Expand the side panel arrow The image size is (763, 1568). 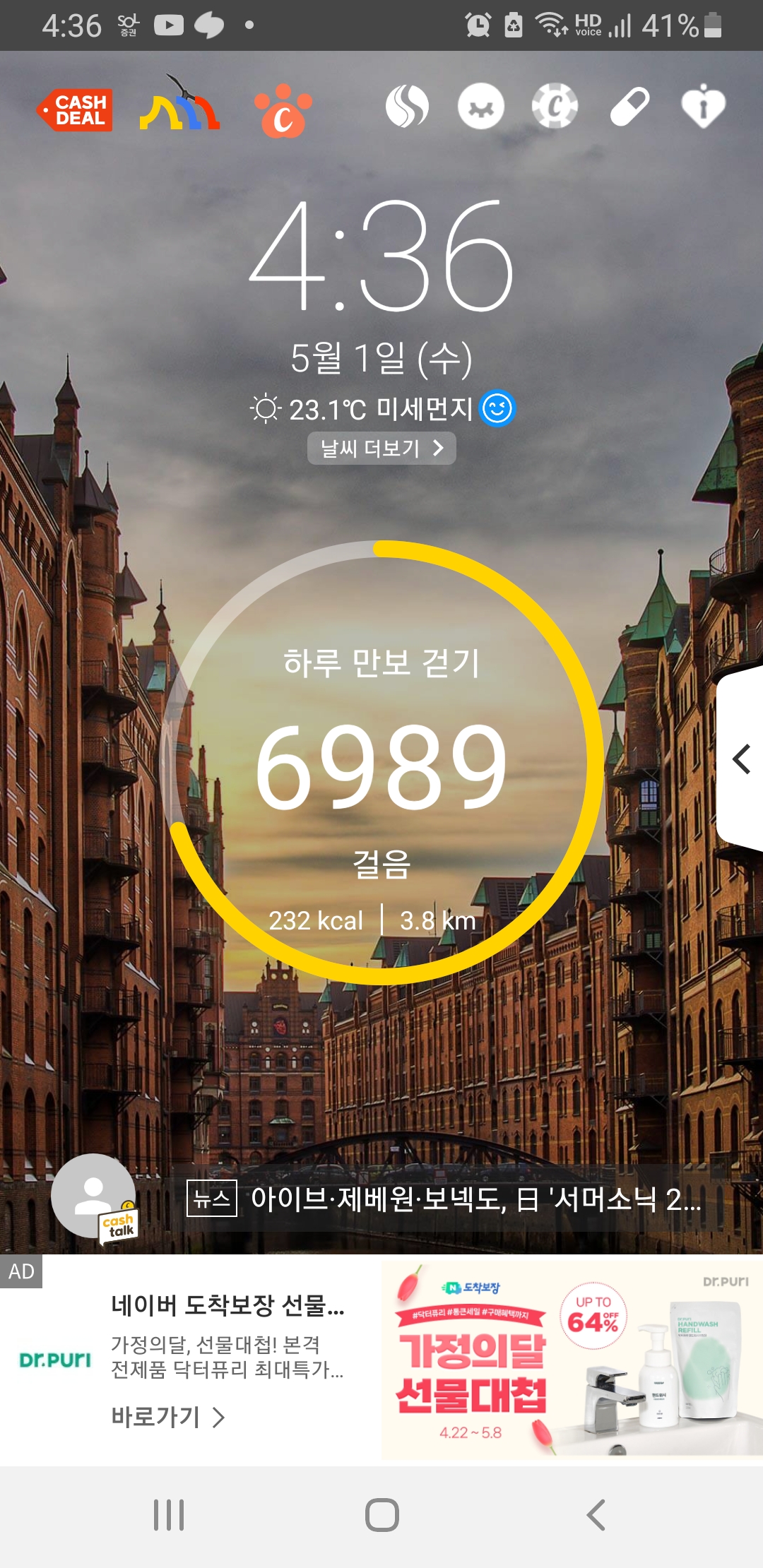740,759
